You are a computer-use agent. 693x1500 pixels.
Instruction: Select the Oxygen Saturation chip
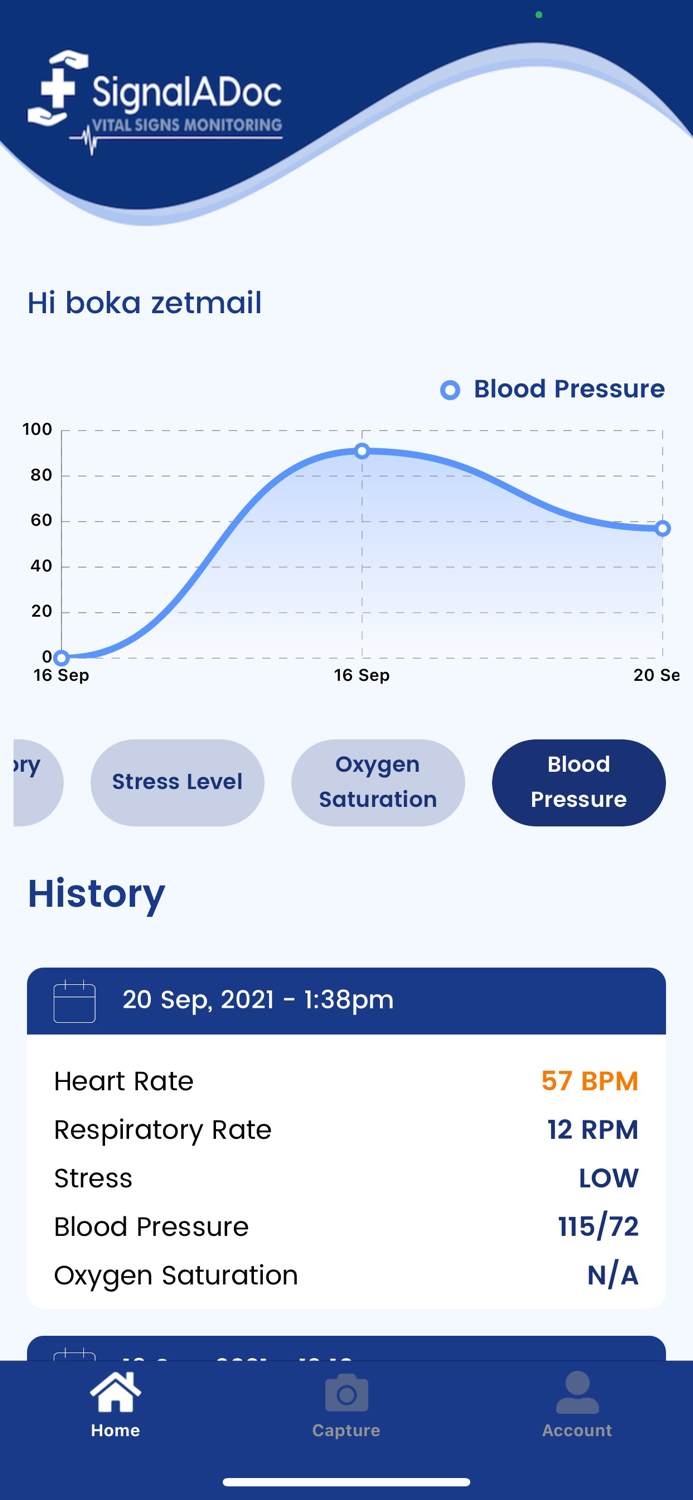(x=378, y=782)
